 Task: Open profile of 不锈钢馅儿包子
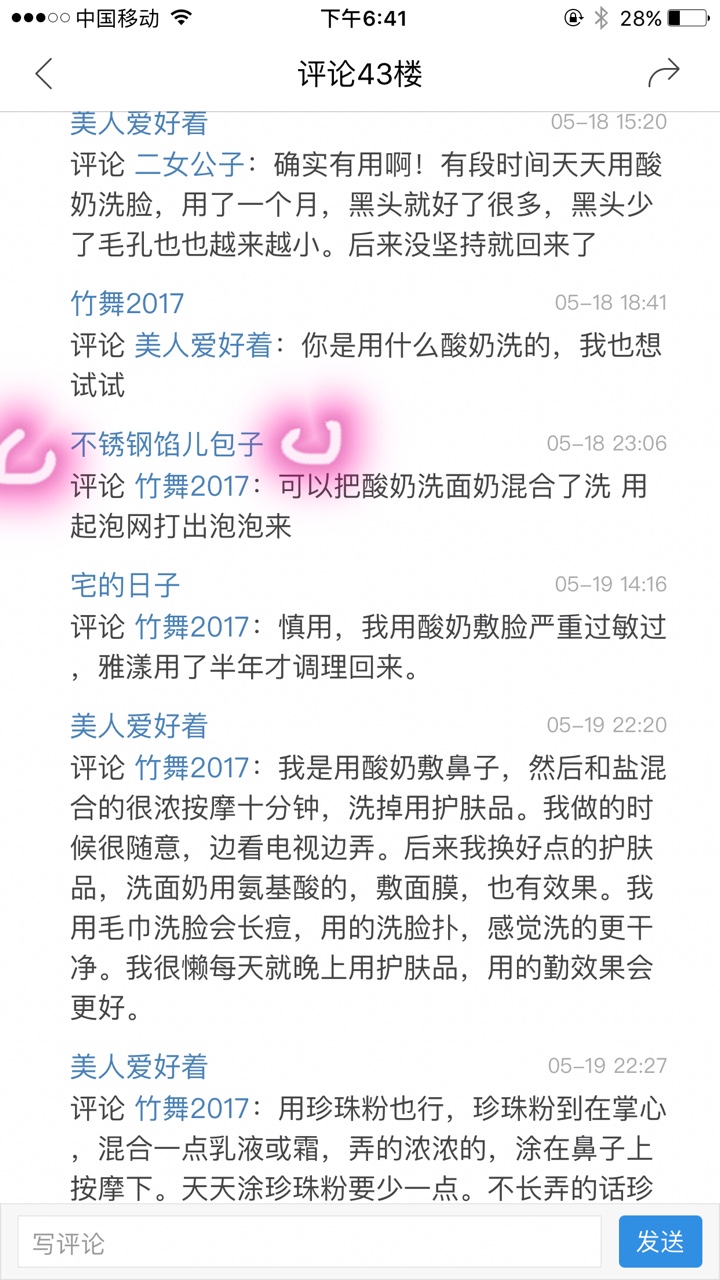click(x=167, y=444)
